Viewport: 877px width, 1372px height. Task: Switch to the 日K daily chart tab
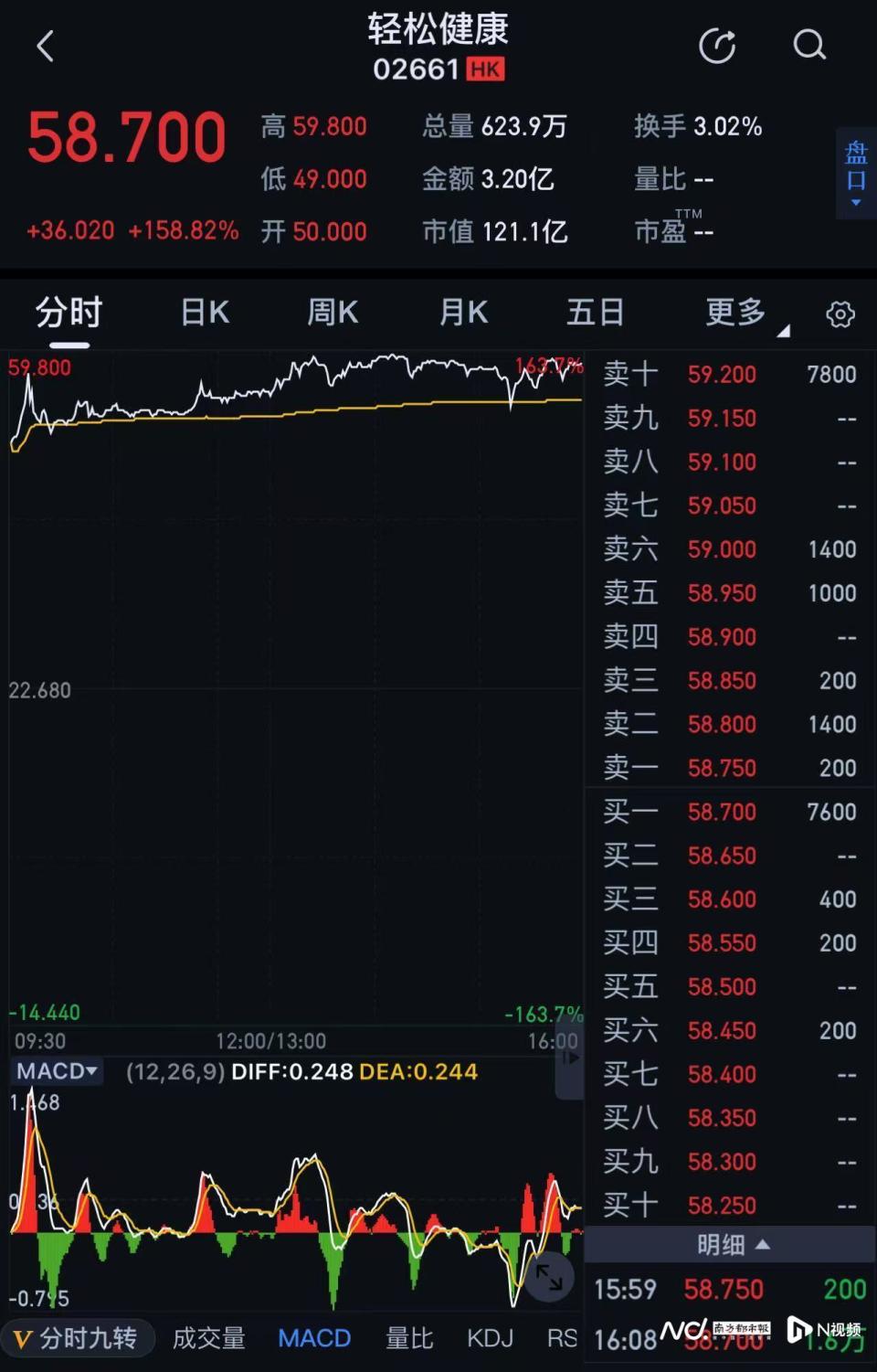point(203,313)
